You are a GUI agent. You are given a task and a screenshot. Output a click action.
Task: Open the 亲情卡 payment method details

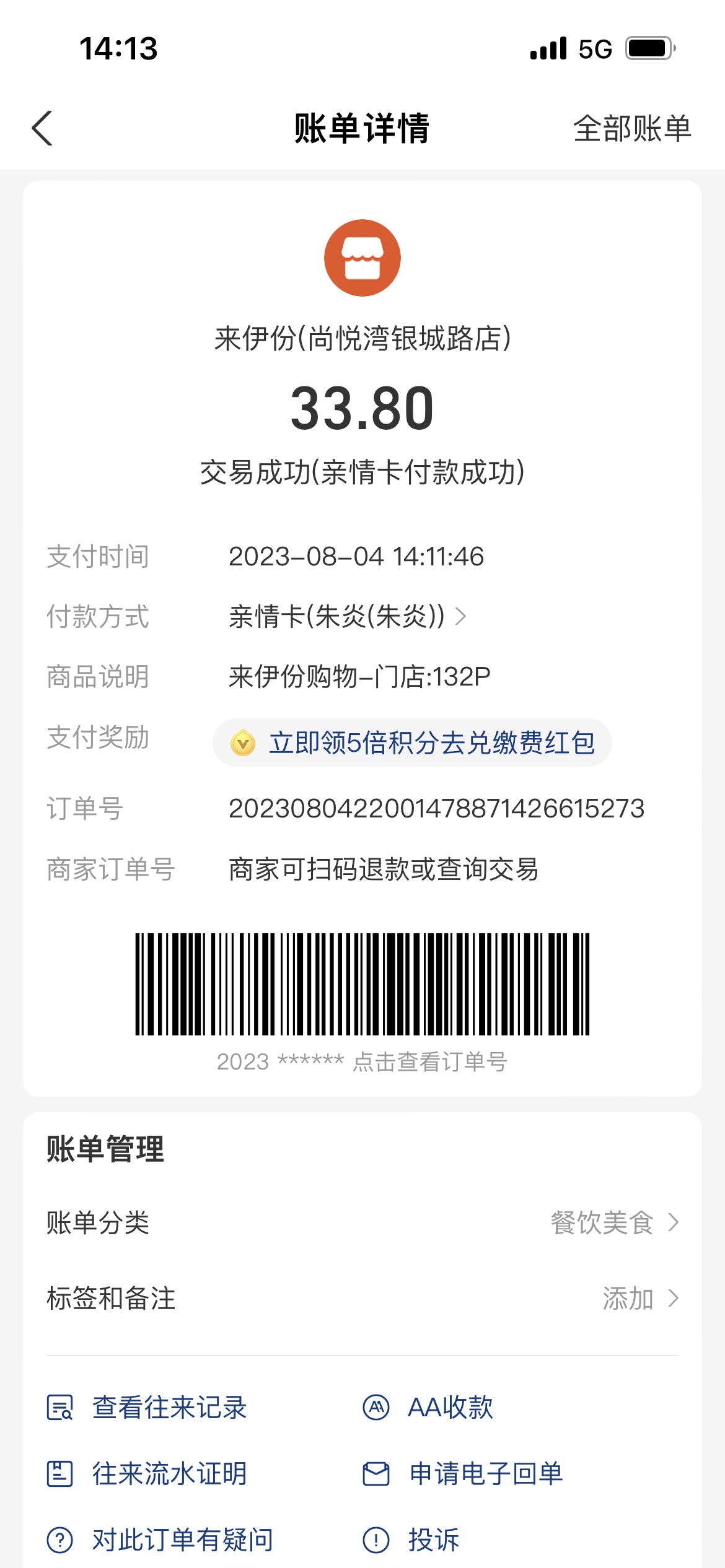click(x=347, y=616)
